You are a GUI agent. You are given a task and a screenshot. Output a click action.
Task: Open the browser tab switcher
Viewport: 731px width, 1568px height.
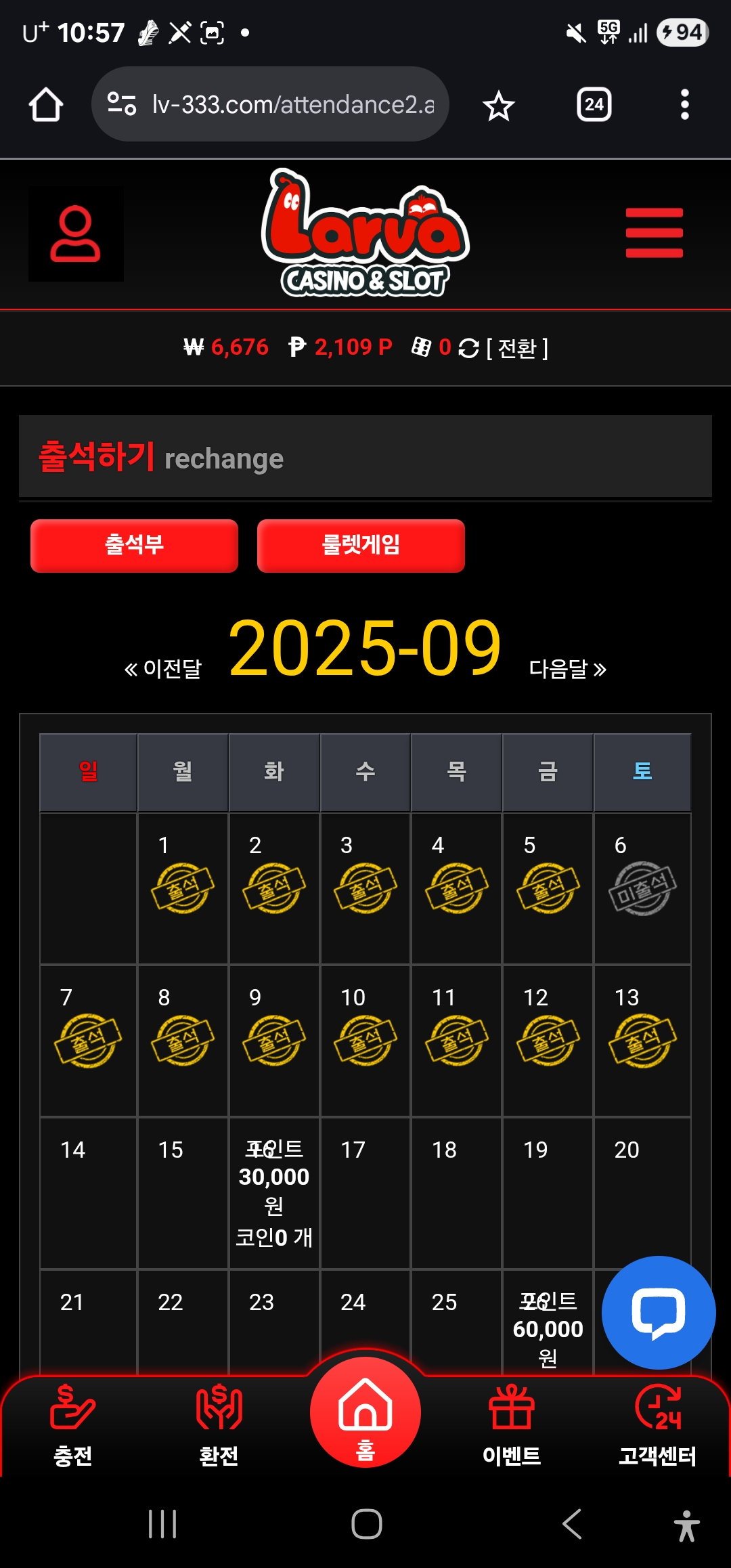(594, 105)
